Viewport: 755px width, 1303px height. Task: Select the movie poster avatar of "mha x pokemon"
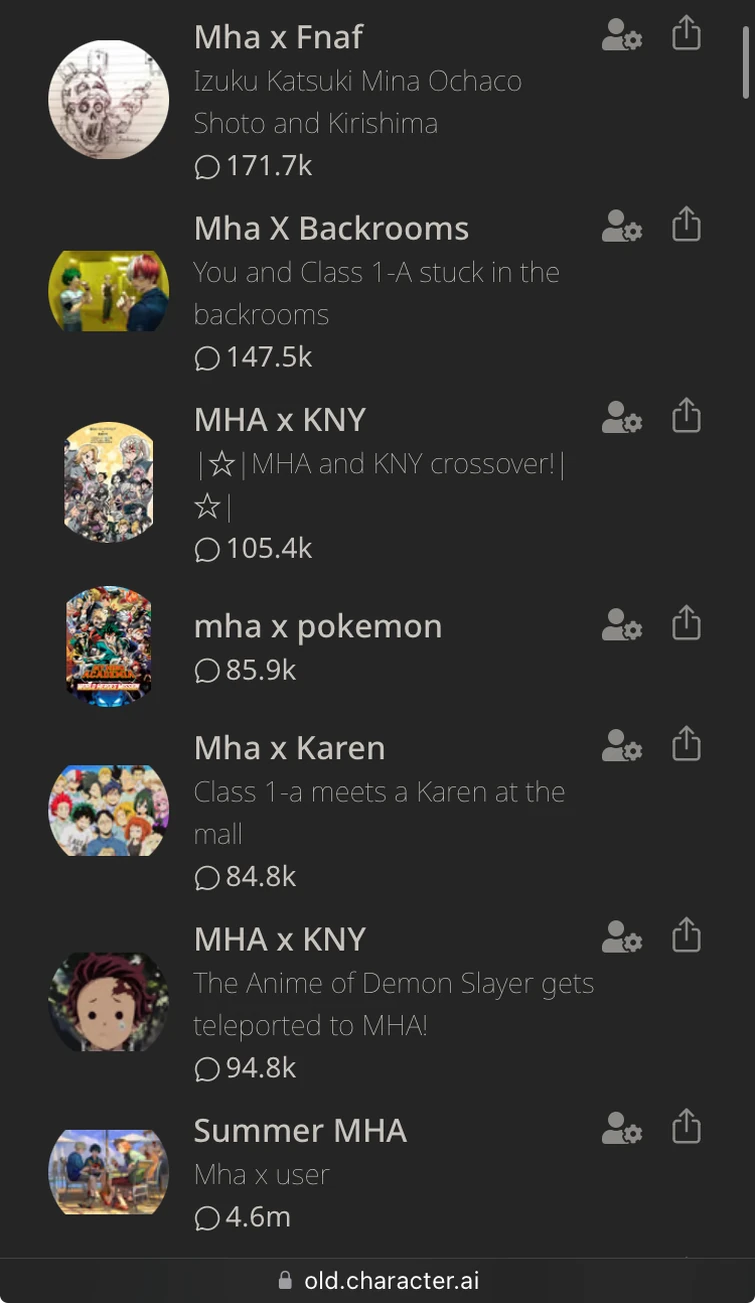click(108, 645)
